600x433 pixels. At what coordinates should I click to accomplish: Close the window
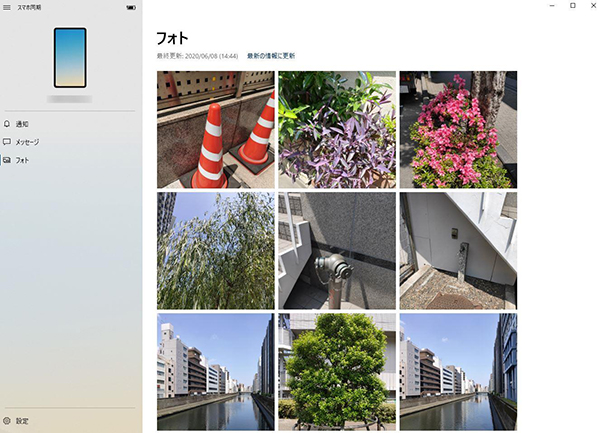[x=590, y=6]
